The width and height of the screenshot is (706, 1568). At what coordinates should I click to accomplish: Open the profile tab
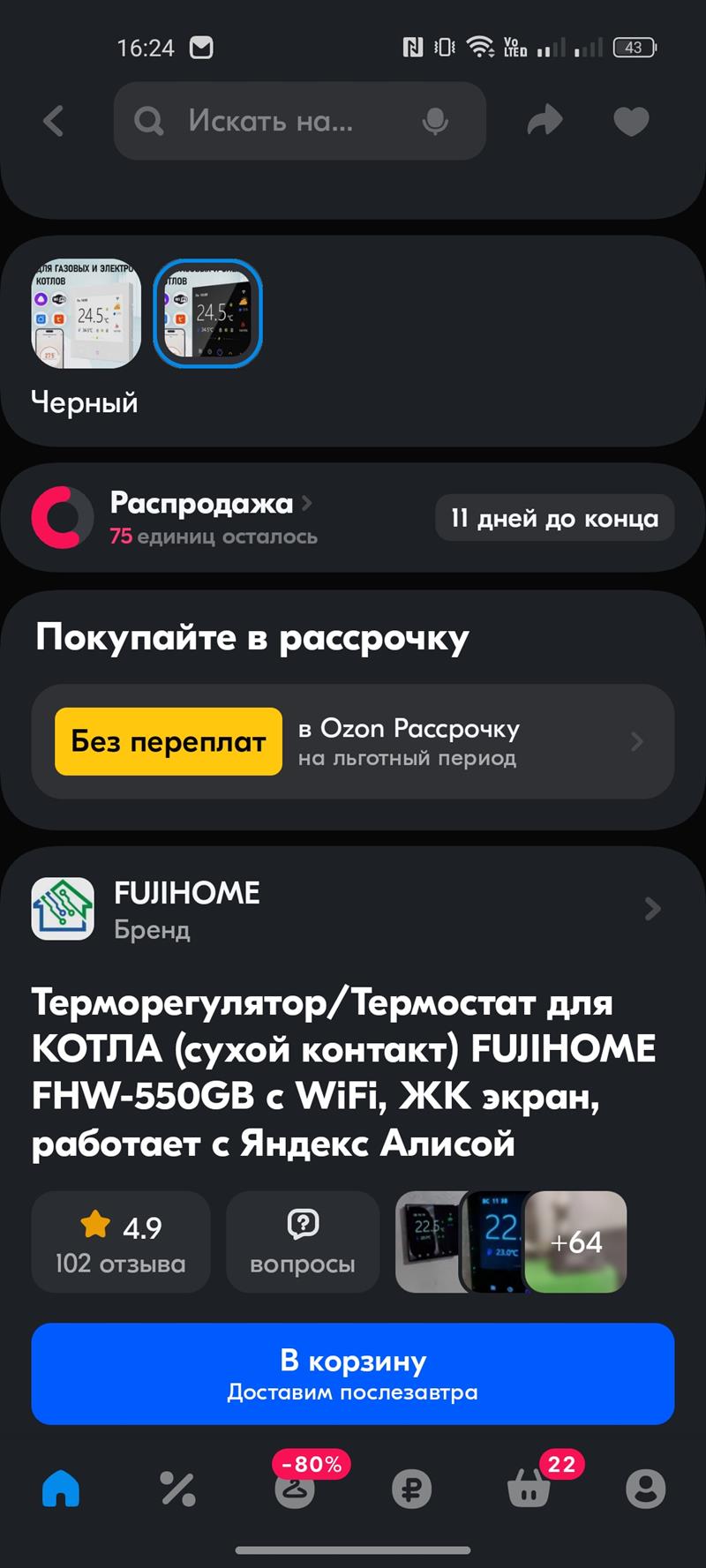pos(646,1489)
